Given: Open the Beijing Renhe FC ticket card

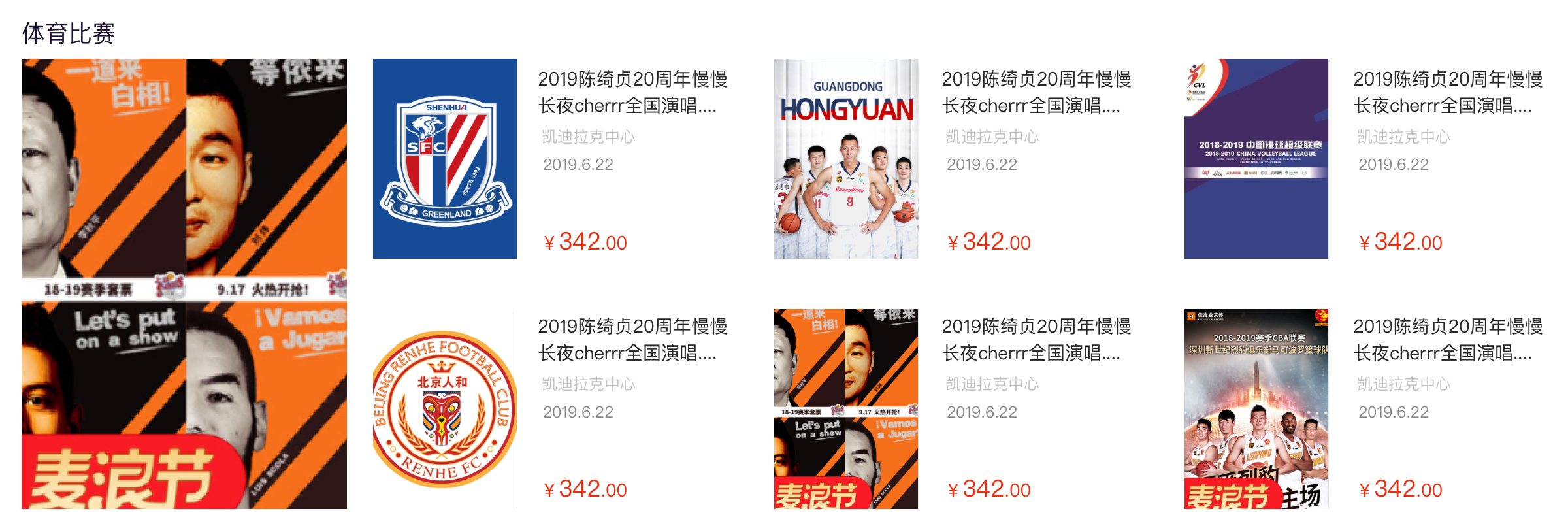Looking at the screenshot, I should point(445,409).
